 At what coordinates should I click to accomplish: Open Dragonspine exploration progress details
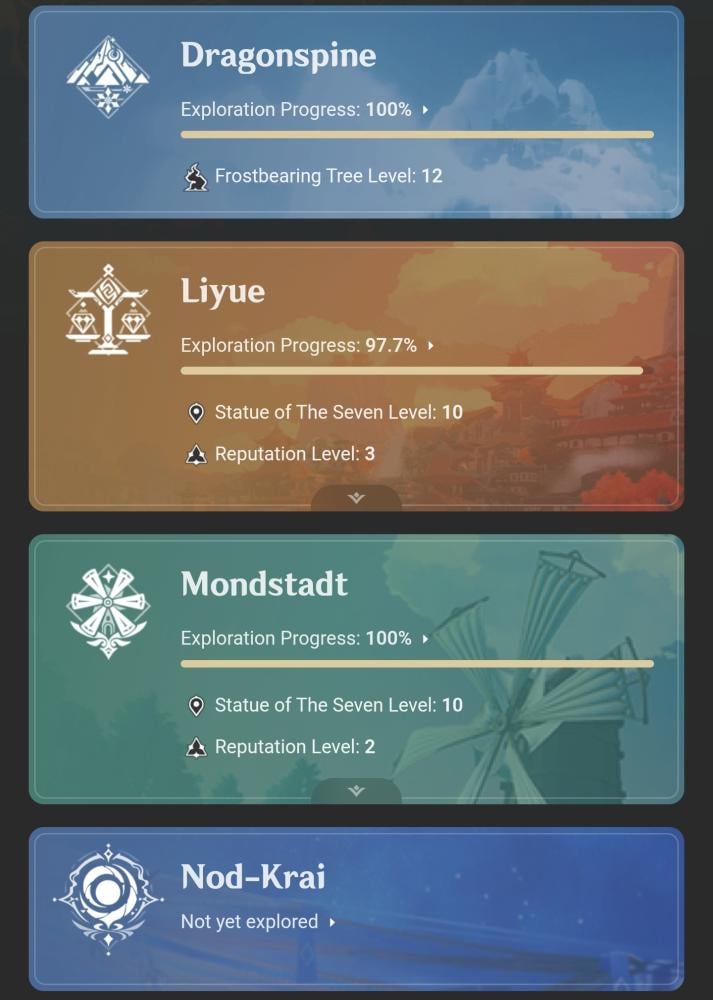tap(305, 110)
